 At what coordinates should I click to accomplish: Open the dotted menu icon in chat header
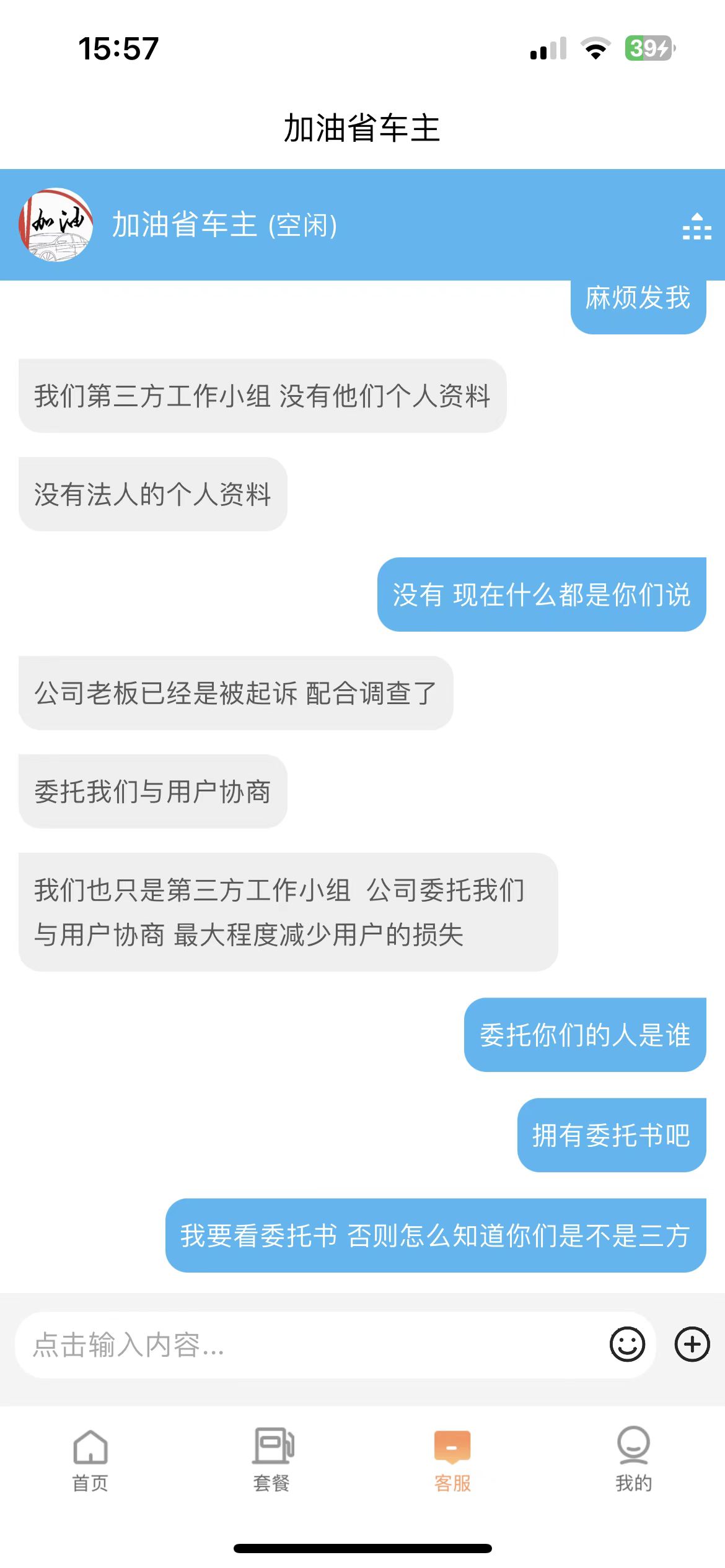click(x=696, y=226)
